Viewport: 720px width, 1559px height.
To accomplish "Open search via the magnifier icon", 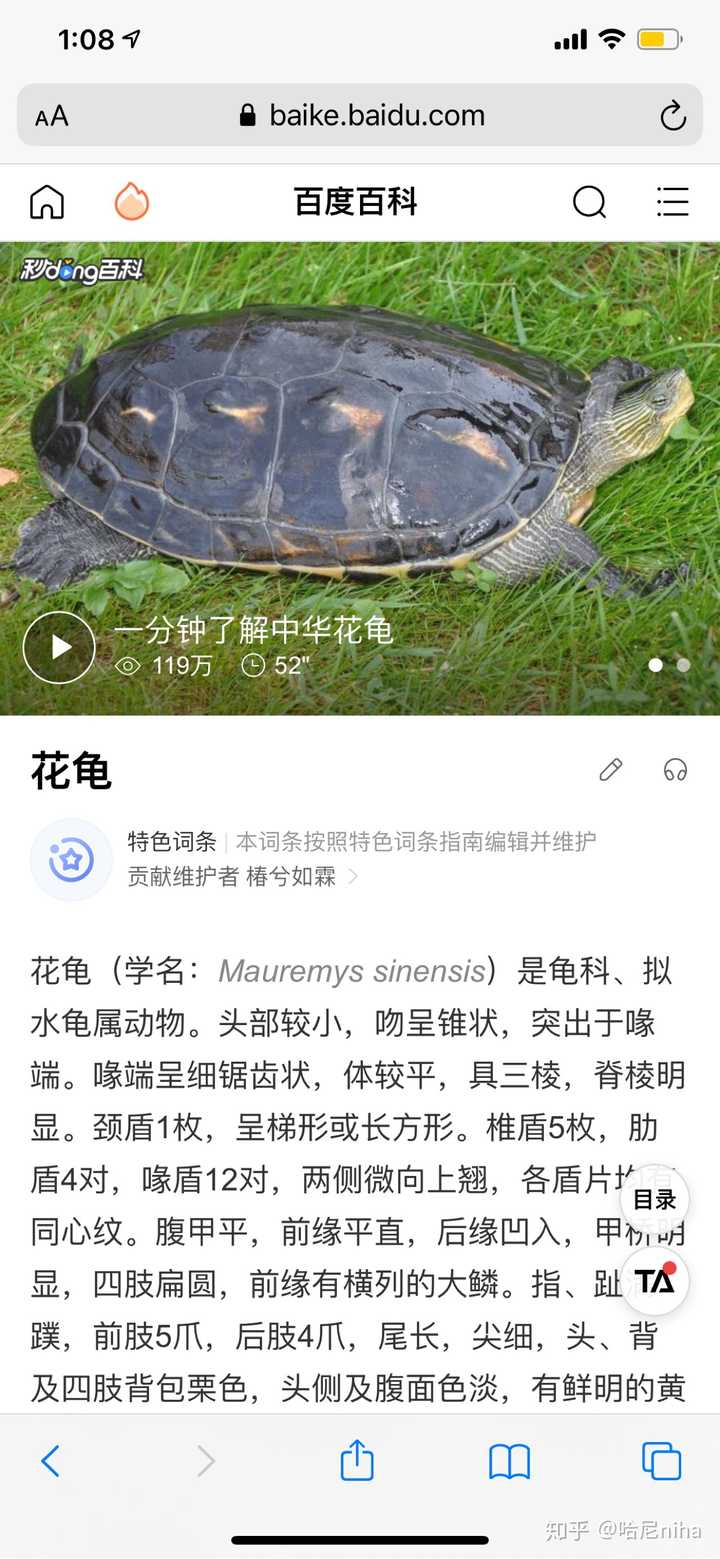I will [589, 202].
